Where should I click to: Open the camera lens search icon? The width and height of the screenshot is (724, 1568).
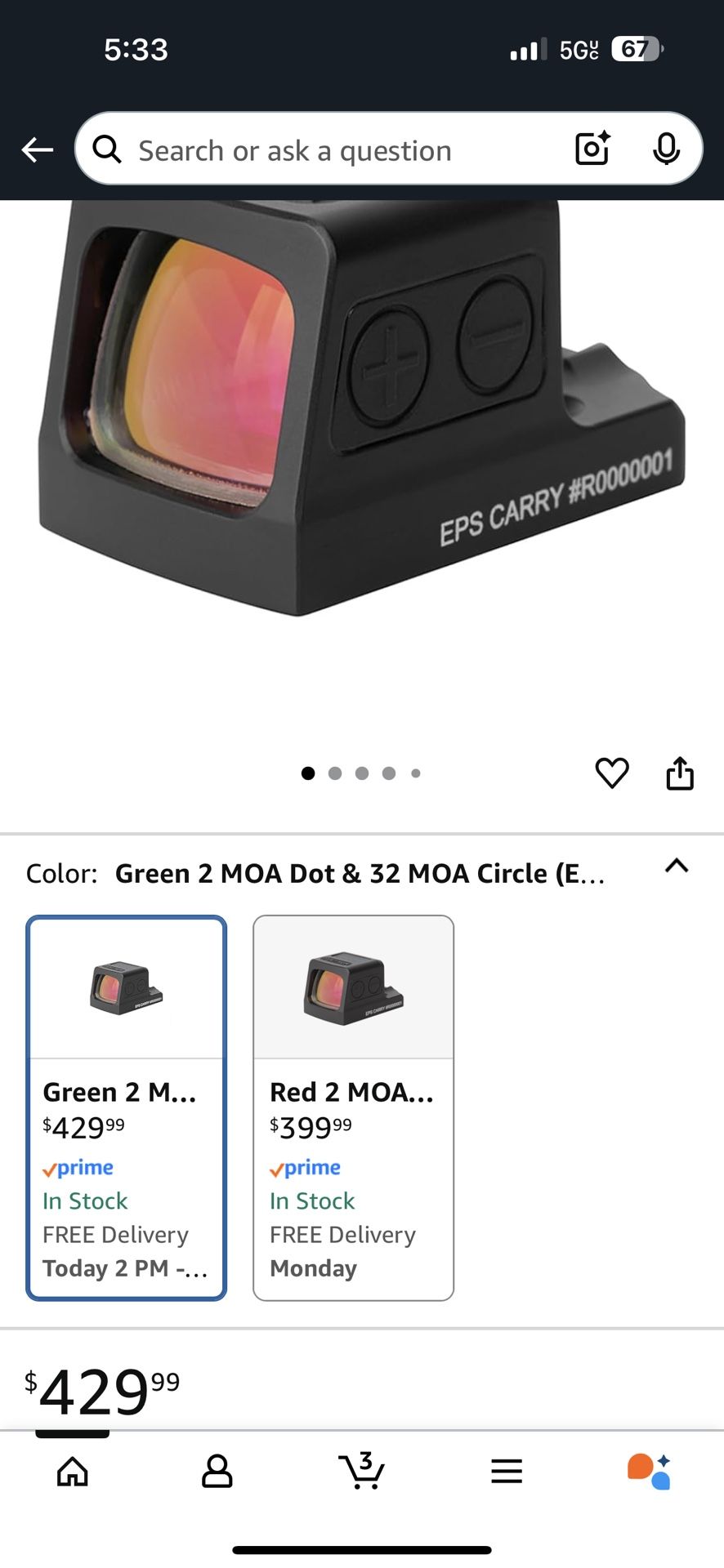pyautogui.click(x=592, y=149)
